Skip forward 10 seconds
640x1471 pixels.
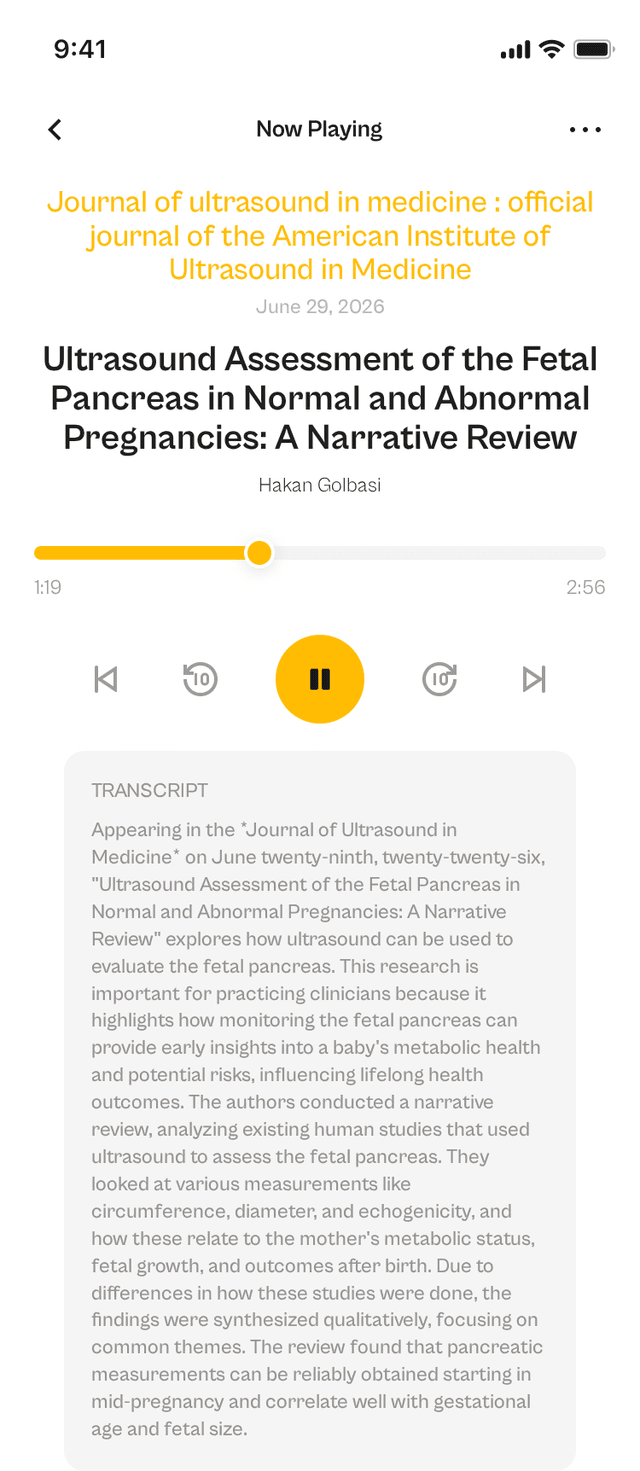[x=440, y=679]
